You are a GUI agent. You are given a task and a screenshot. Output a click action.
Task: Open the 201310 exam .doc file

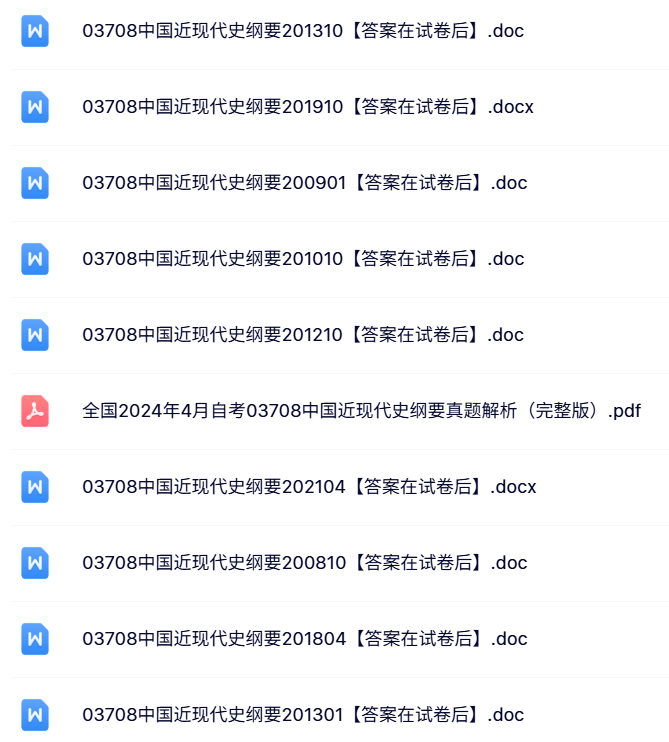click(303, 31)
